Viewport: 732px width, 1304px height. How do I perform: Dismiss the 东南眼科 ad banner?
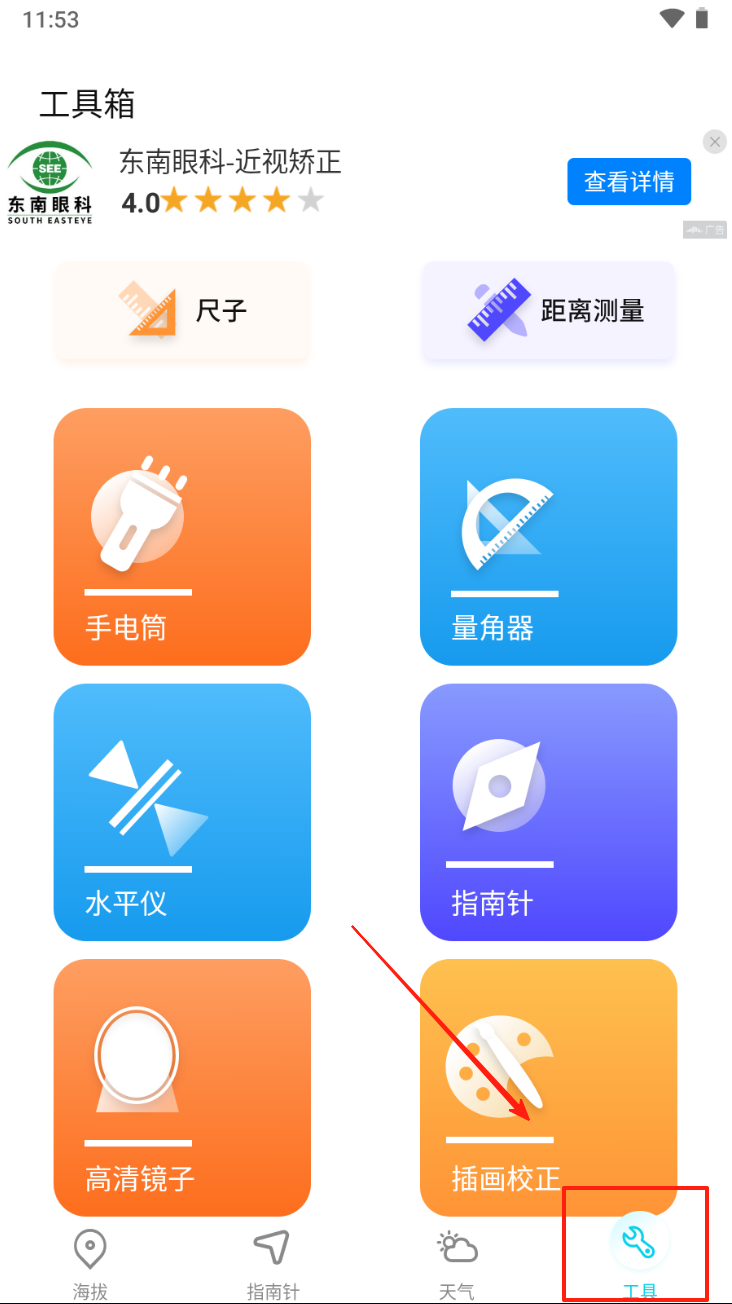[714, 142]
